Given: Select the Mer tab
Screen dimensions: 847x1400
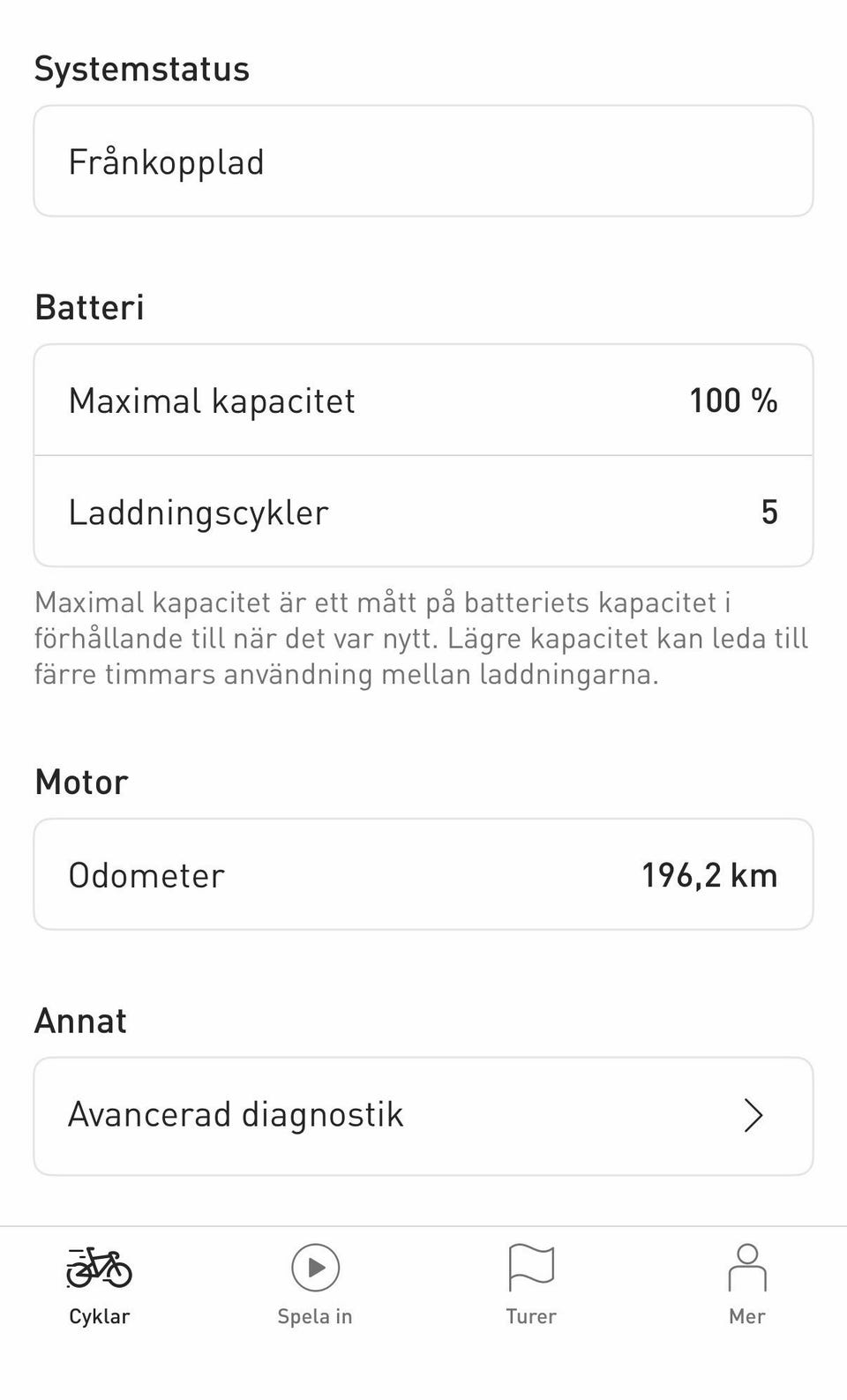Looking at the screenshot, I should (x=747, y=1284).
